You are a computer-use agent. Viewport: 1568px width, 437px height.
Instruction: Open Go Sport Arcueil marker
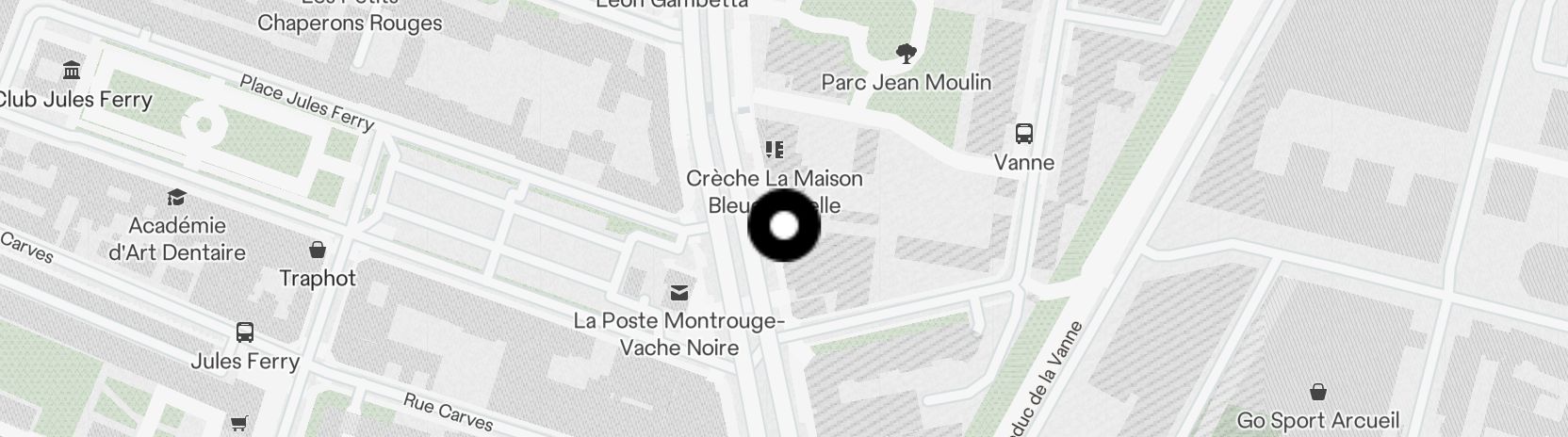click(x=1318, y=392)
